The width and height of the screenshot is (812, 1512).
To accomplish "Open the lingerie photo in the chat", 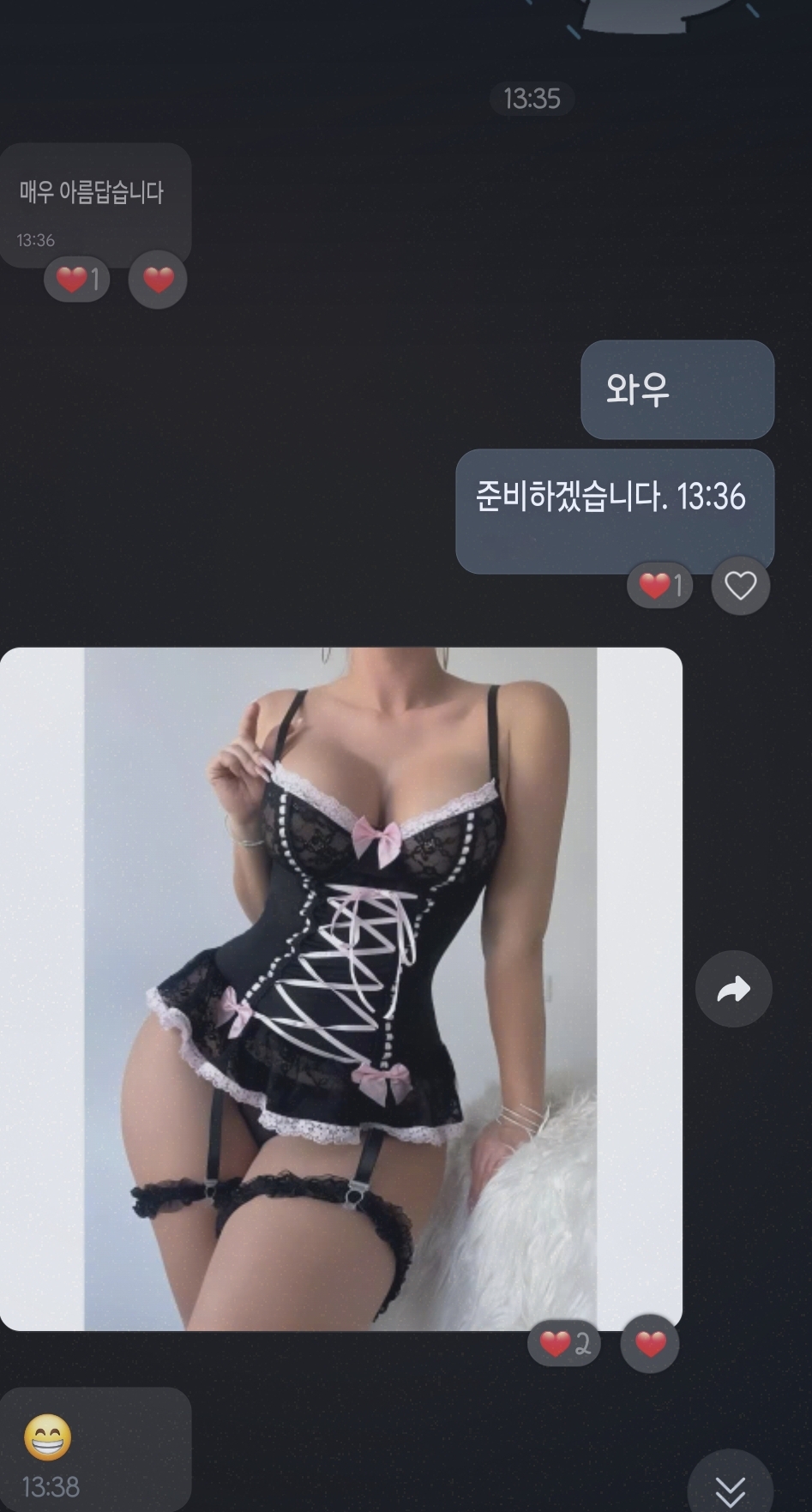I will [341, 988].
